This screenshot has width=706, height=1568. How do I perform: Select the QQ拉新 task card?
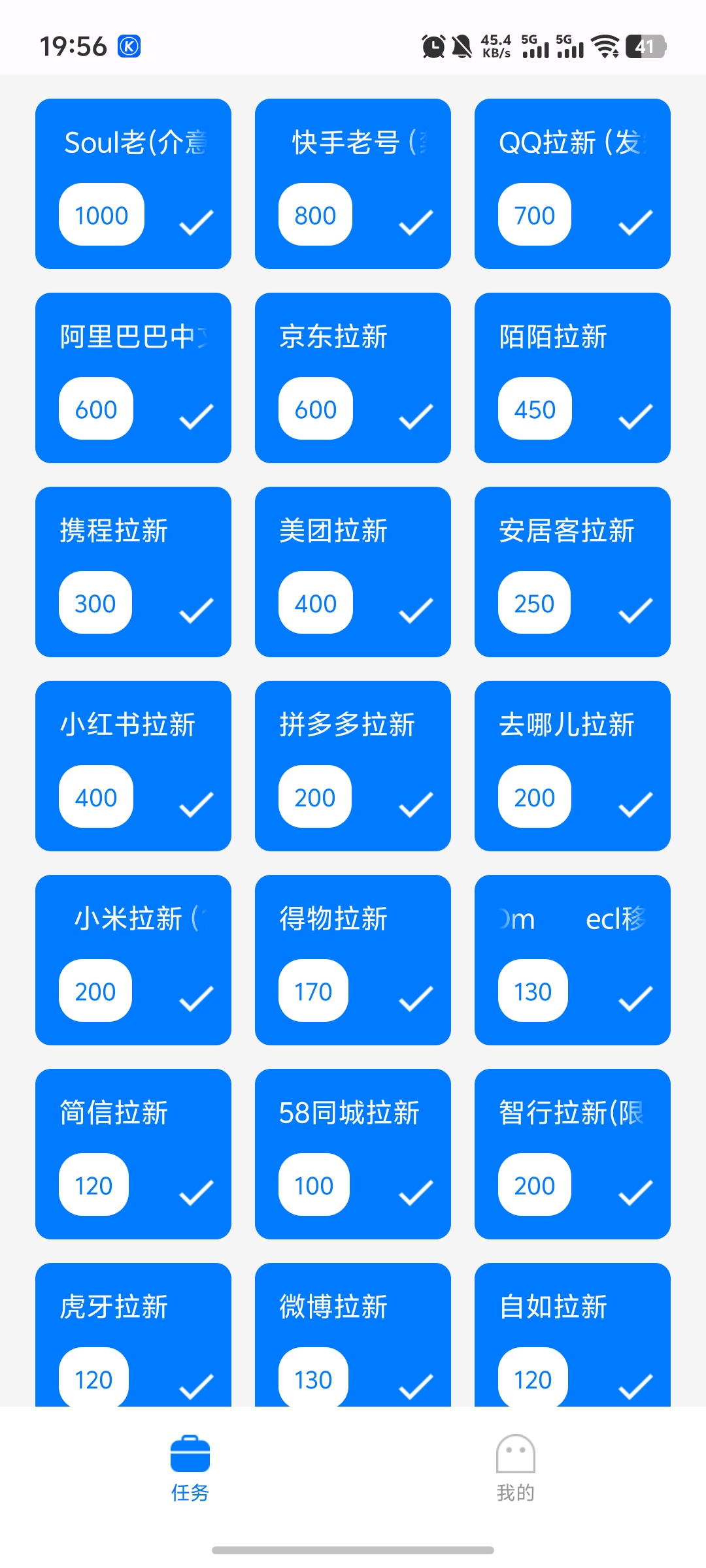click(x=573, y=184)
